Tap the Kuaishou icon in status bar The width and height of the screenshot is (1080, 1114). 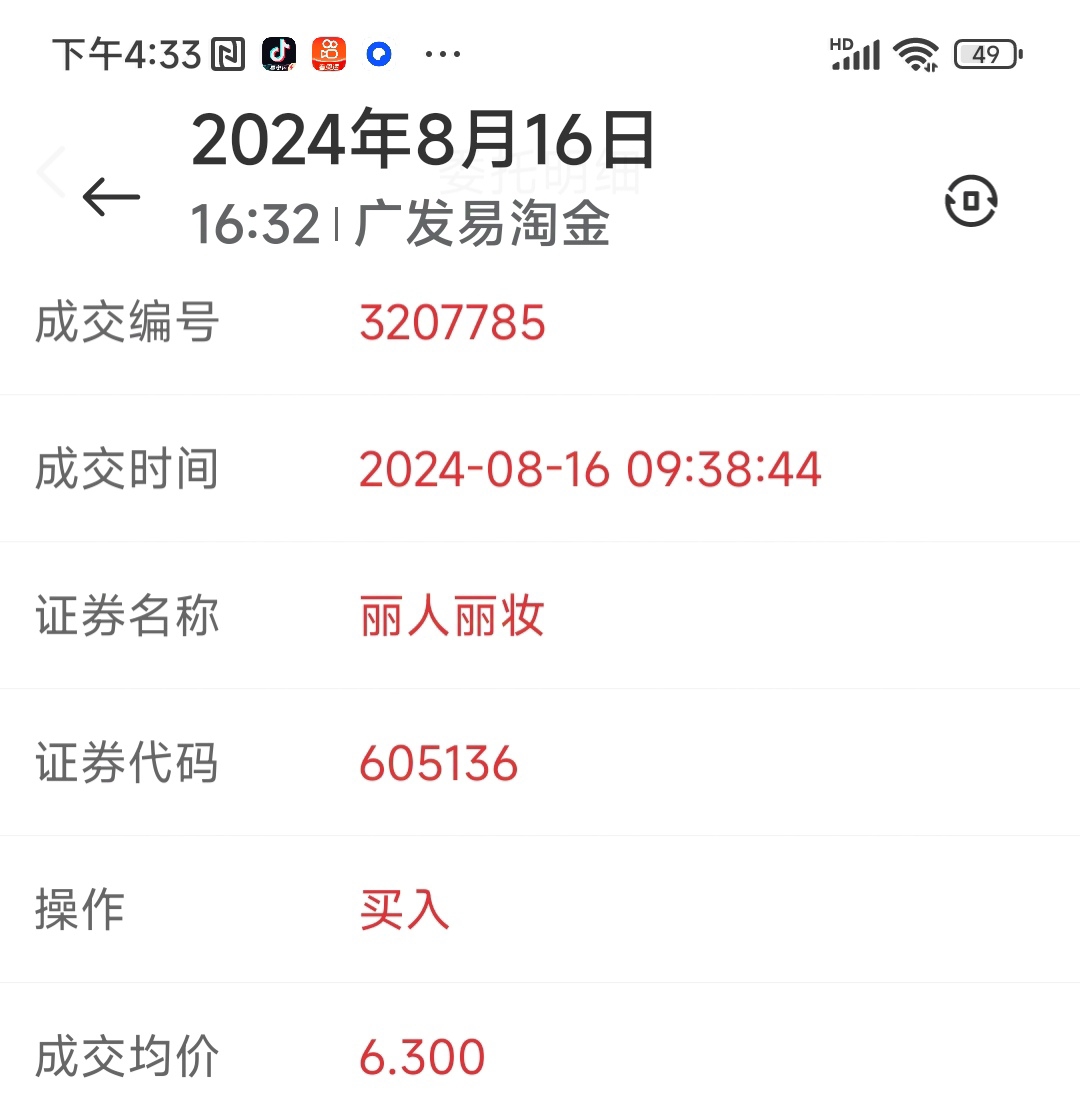(x=328, y=53)
